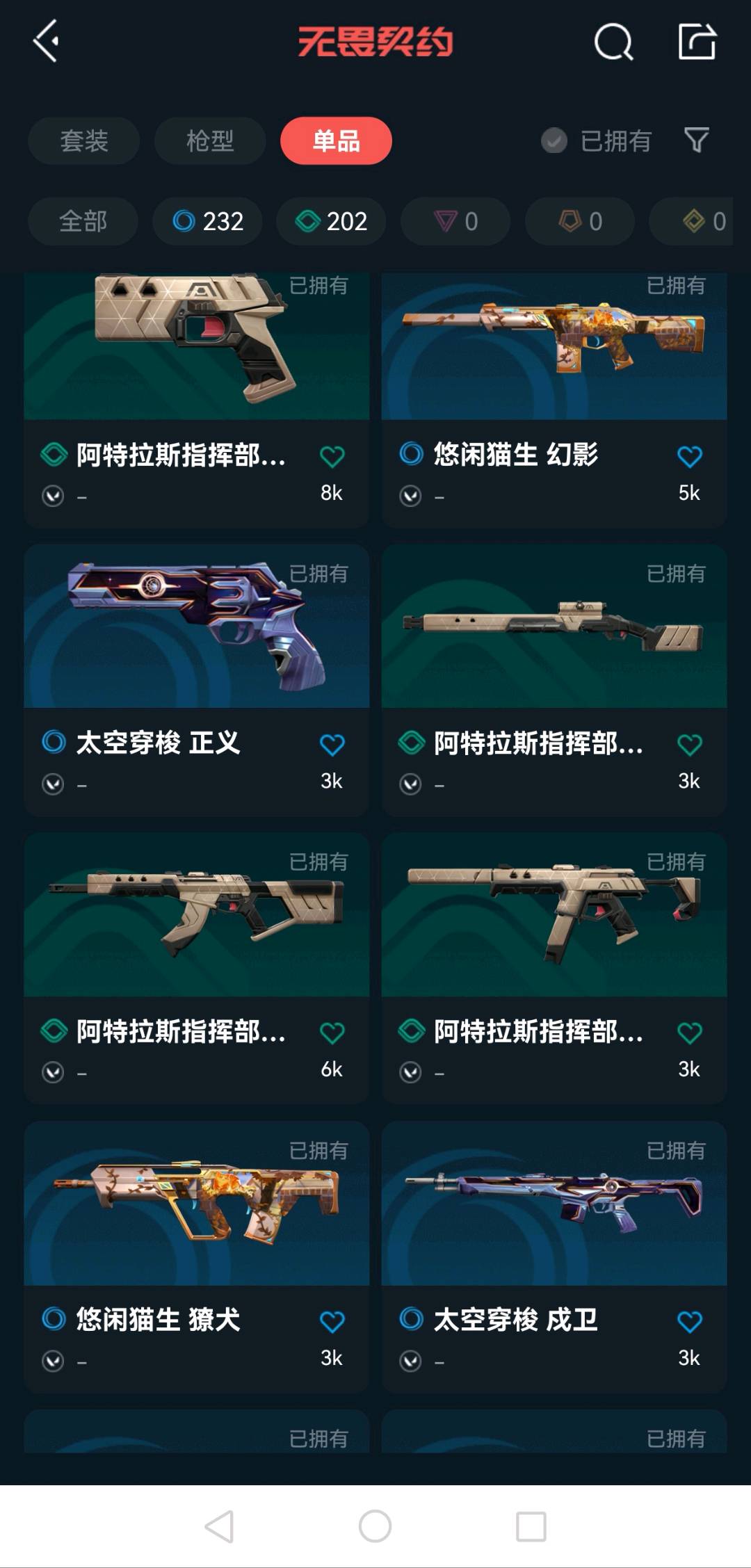Viewport: 751px width, 1568px height.
Task: Open the search icon in the header
Action: [x=613, y=42]
